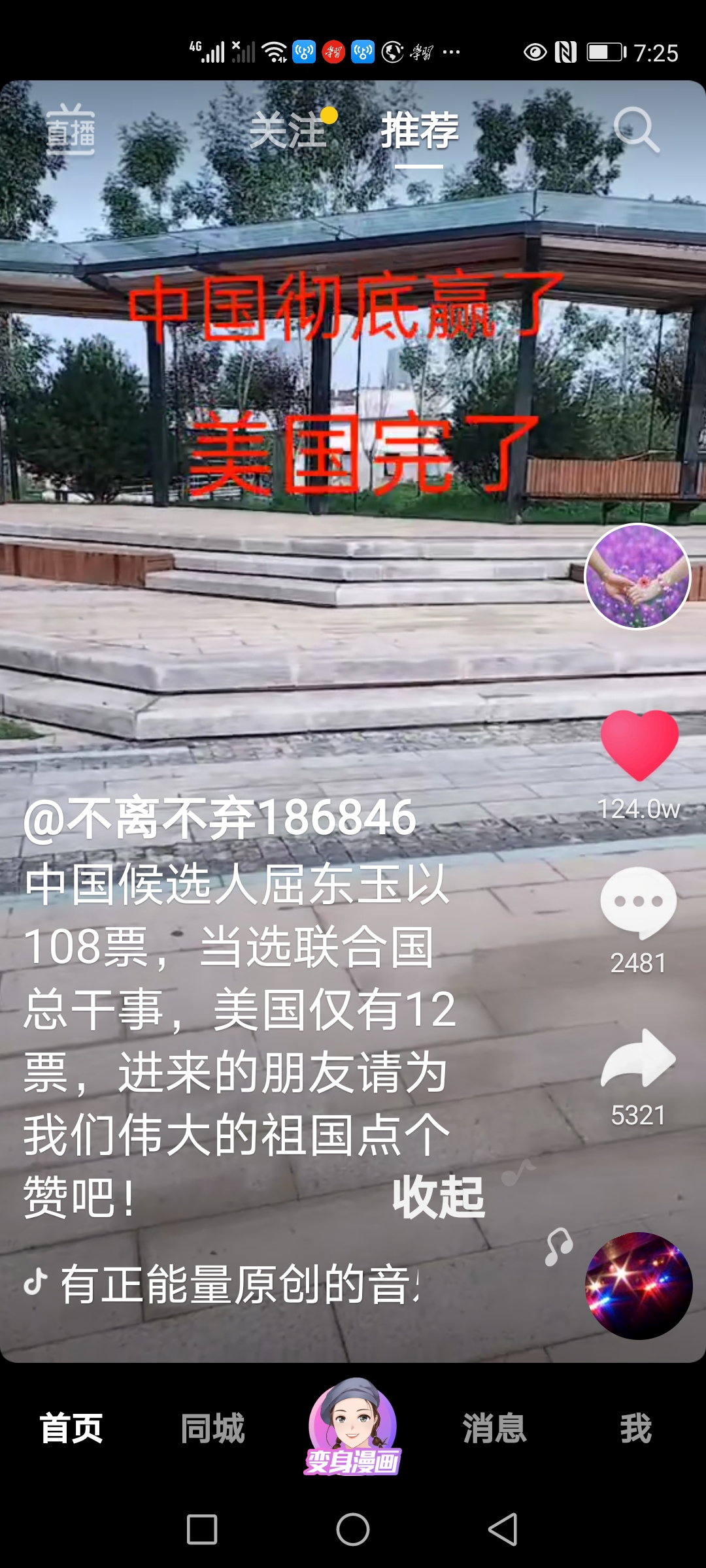This screenshot has width=706, height=1568.
Task: Select the 推荐 tab
Action: coord(419,131)
